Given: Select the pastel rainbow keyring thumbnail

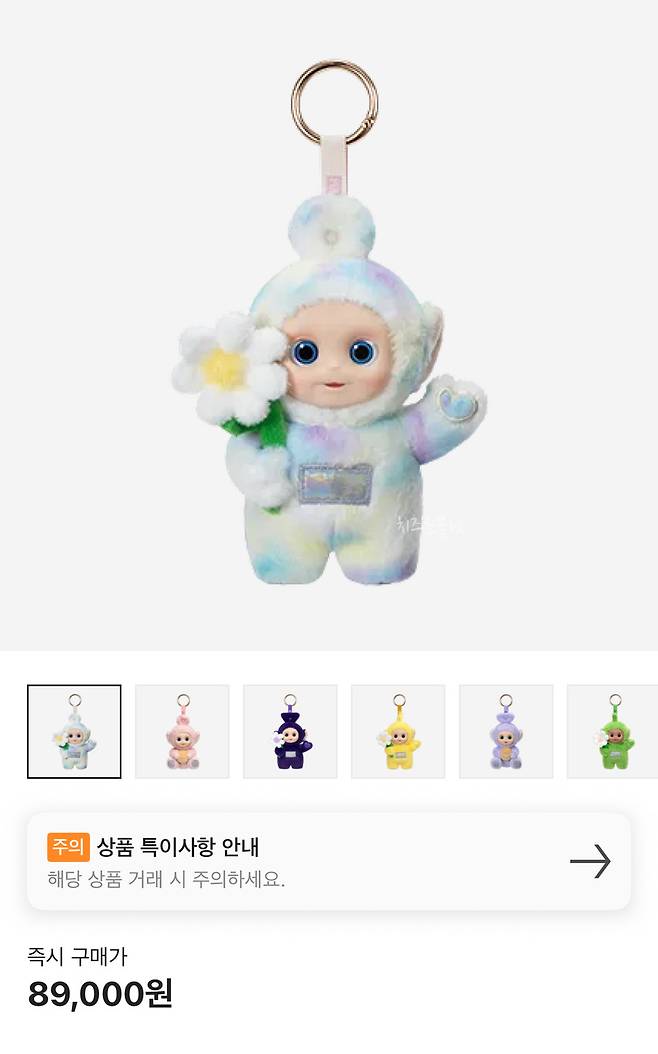Looking at the screenshot, I should coord(74,731).
